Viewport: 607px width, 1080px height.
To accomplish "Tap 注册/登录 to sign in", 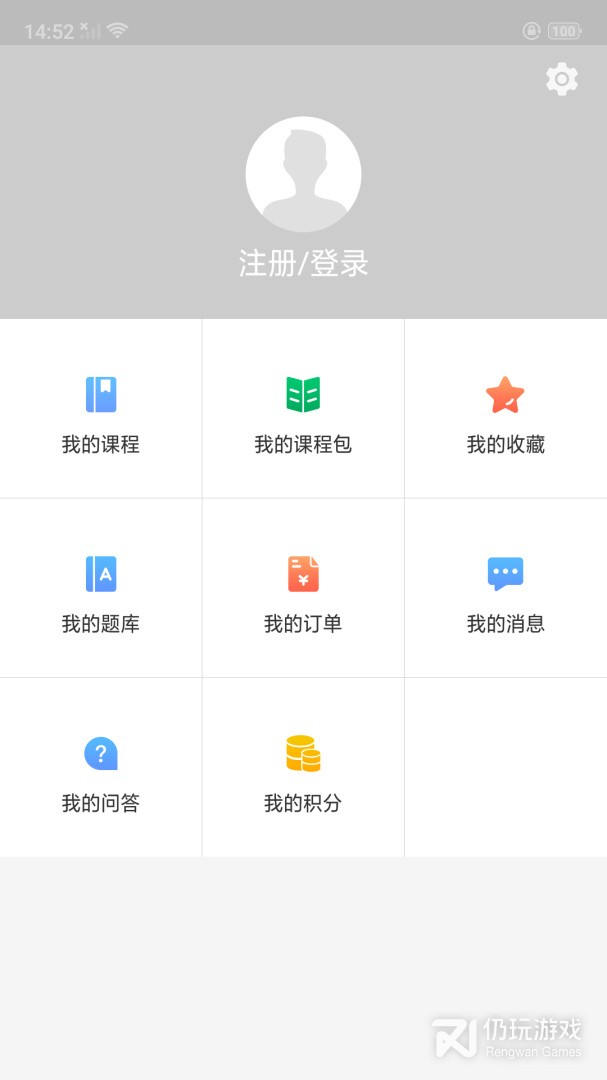I will tap(303, 263).
